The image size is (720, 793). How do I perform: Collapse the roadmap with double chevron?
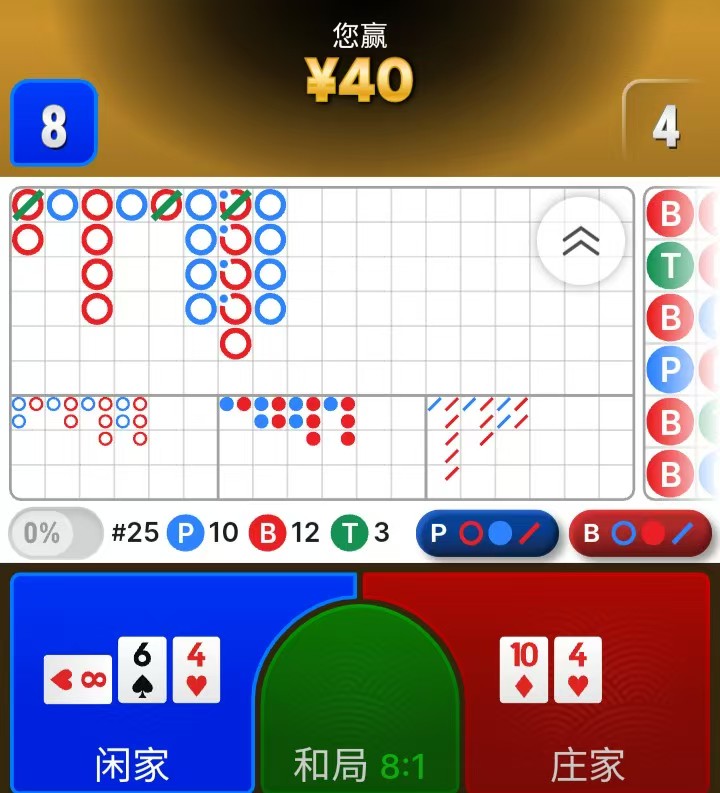(x=581, y=241)
